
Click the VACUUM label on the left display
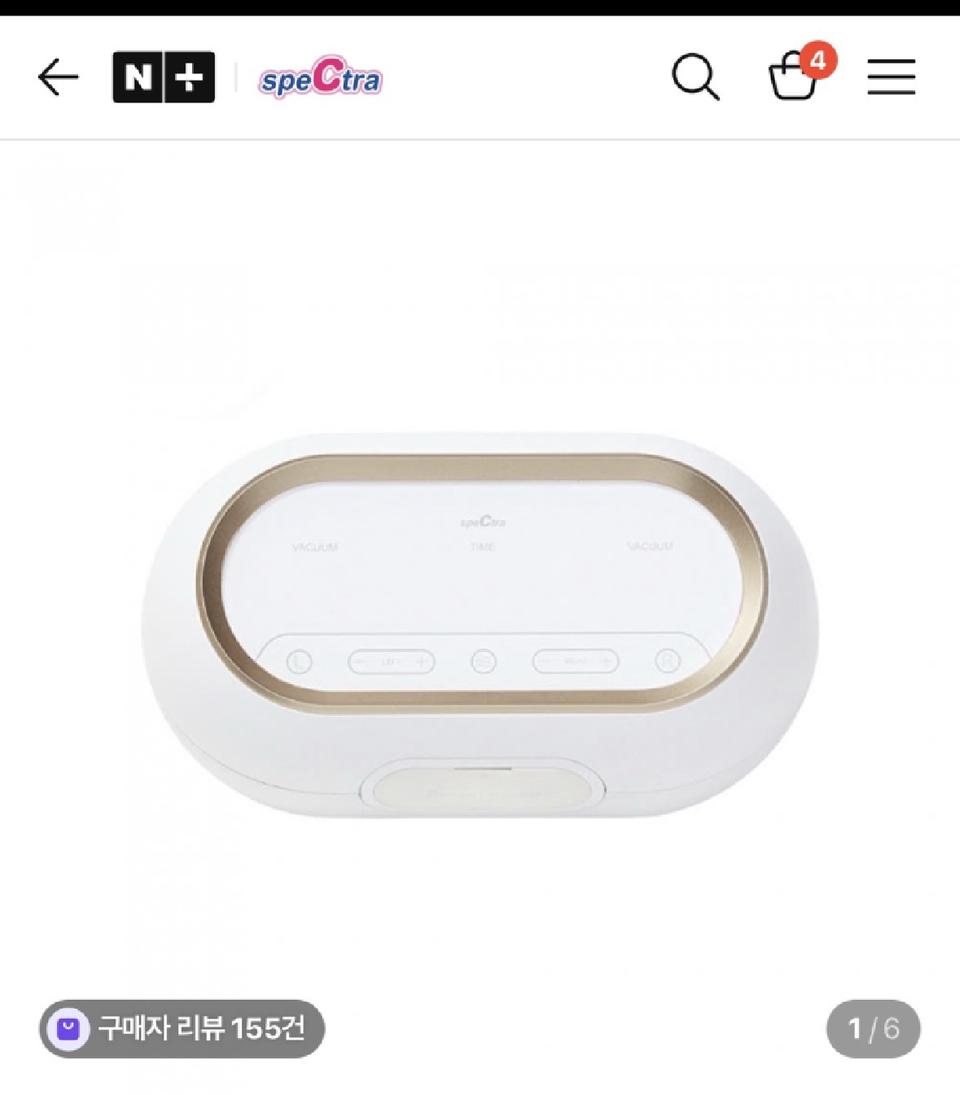pyautogui.click(x=317, y=546)
